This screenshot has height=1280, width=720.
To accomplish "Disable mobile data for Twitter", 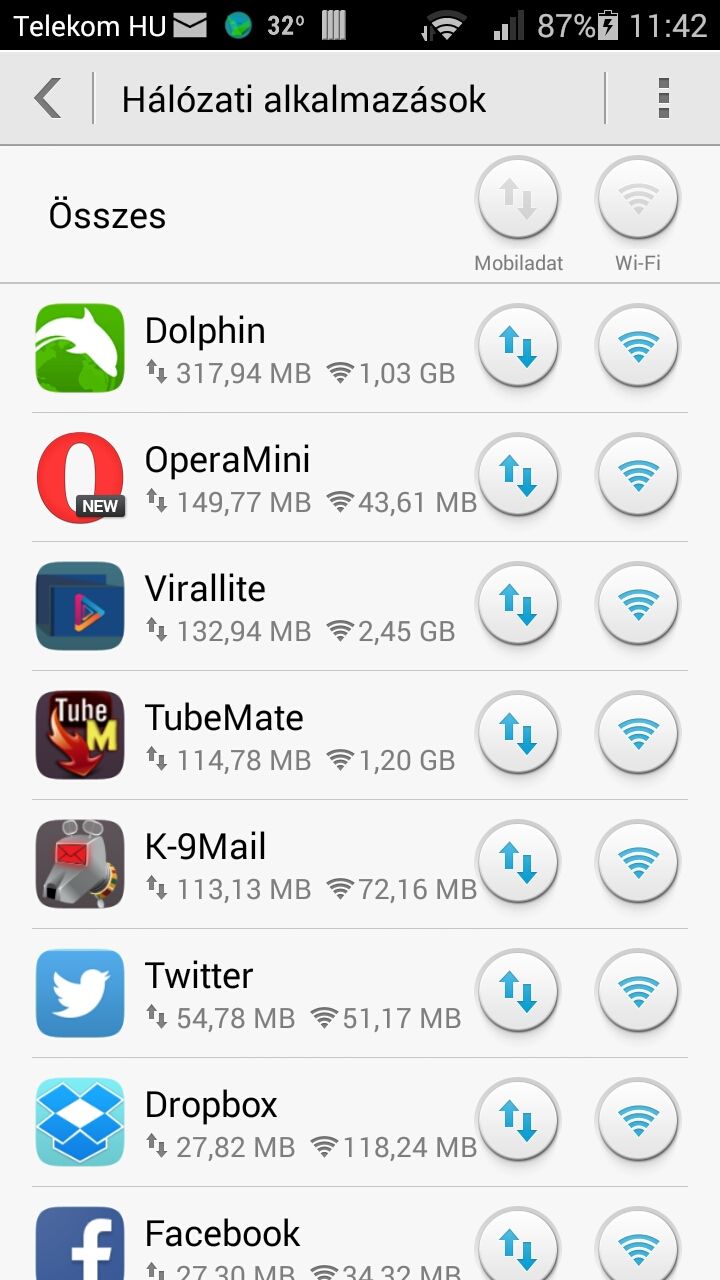I will point(518,992).
